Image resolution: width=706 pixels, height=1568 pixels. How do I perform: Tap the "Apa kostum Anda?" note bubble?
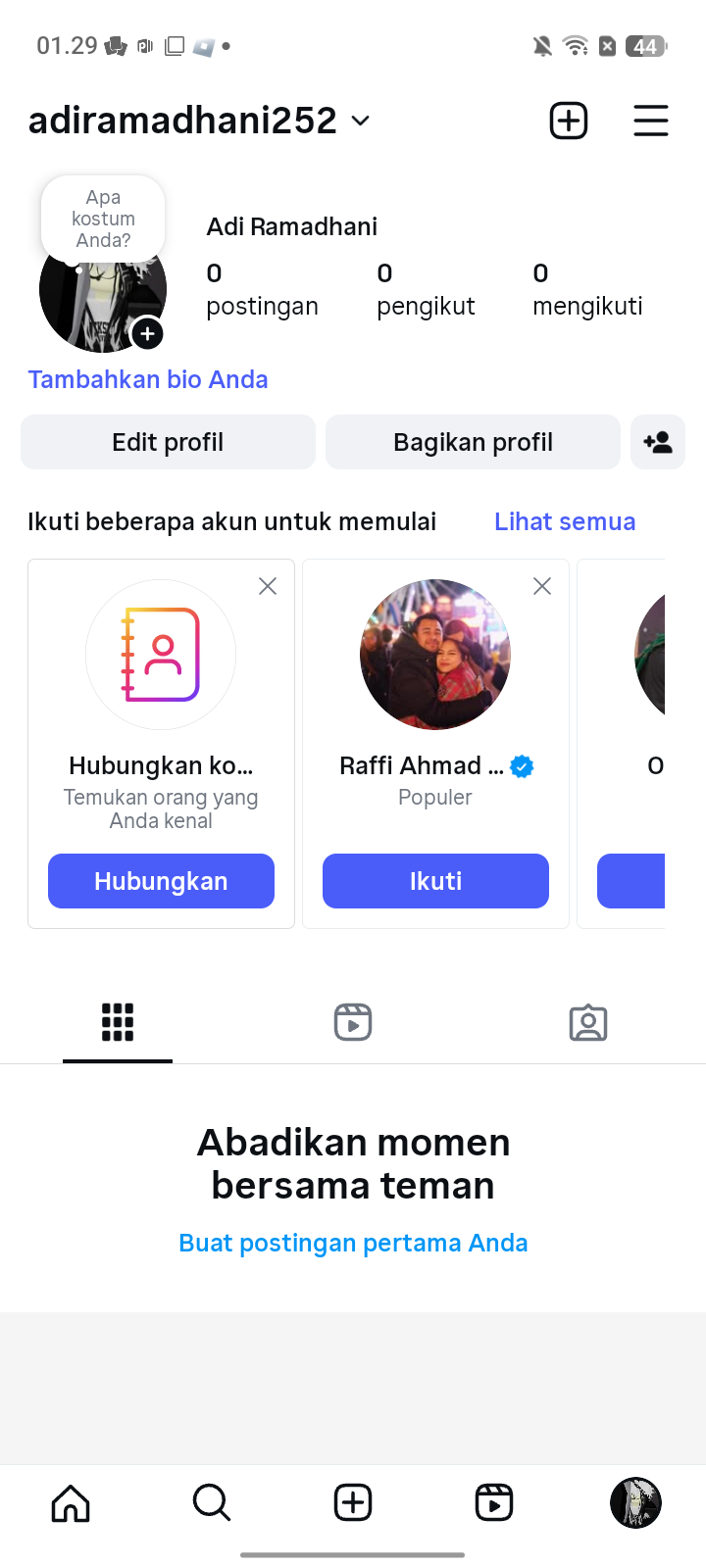pyautogui.click(x=103, y=219)
